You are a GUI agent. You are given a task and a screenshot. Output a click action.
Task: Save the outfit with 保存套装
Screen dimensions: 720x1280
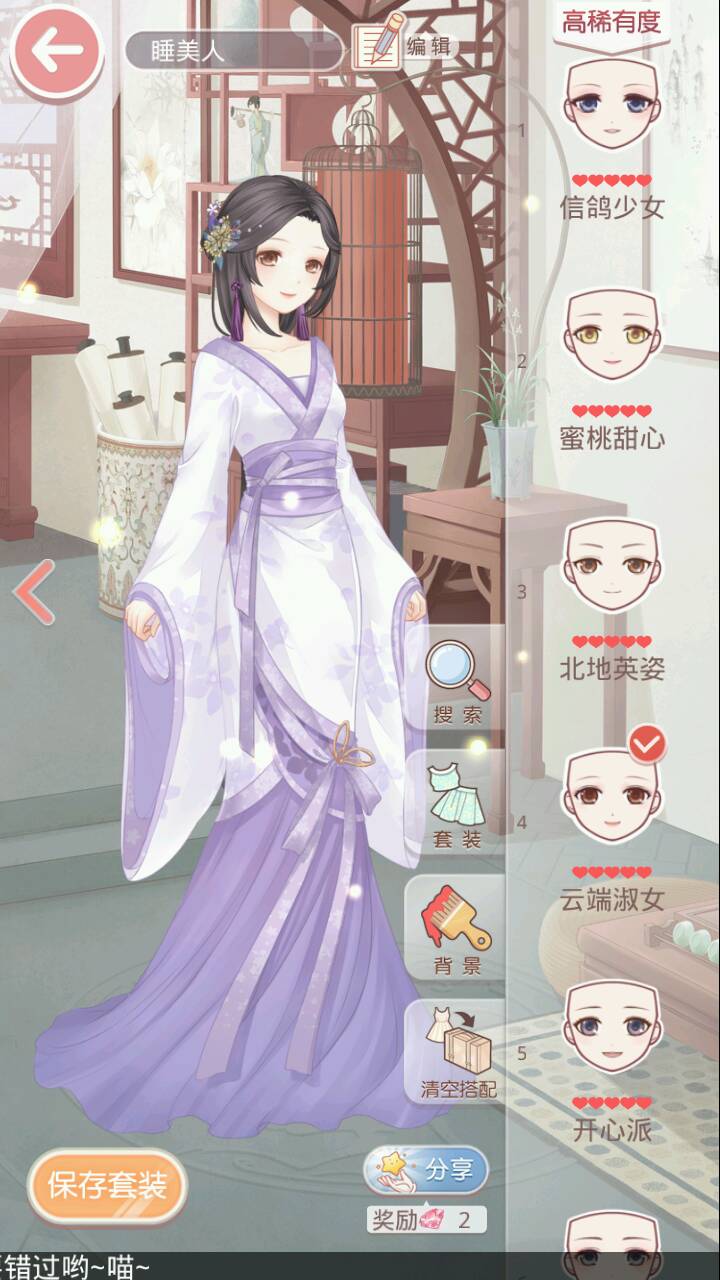click(107, 1187)
